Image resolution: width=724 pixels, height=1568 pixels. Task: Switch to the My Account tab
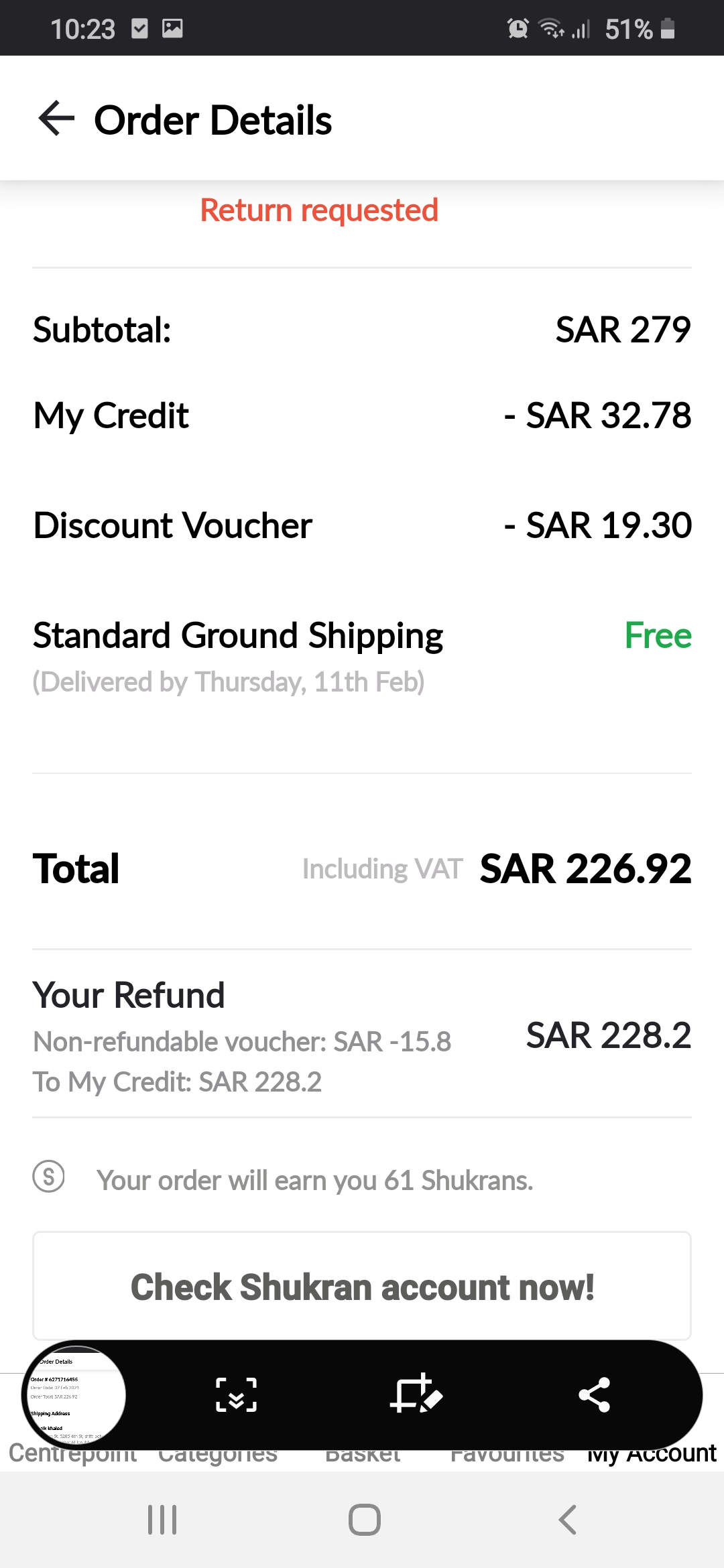tap(652, 1455)
